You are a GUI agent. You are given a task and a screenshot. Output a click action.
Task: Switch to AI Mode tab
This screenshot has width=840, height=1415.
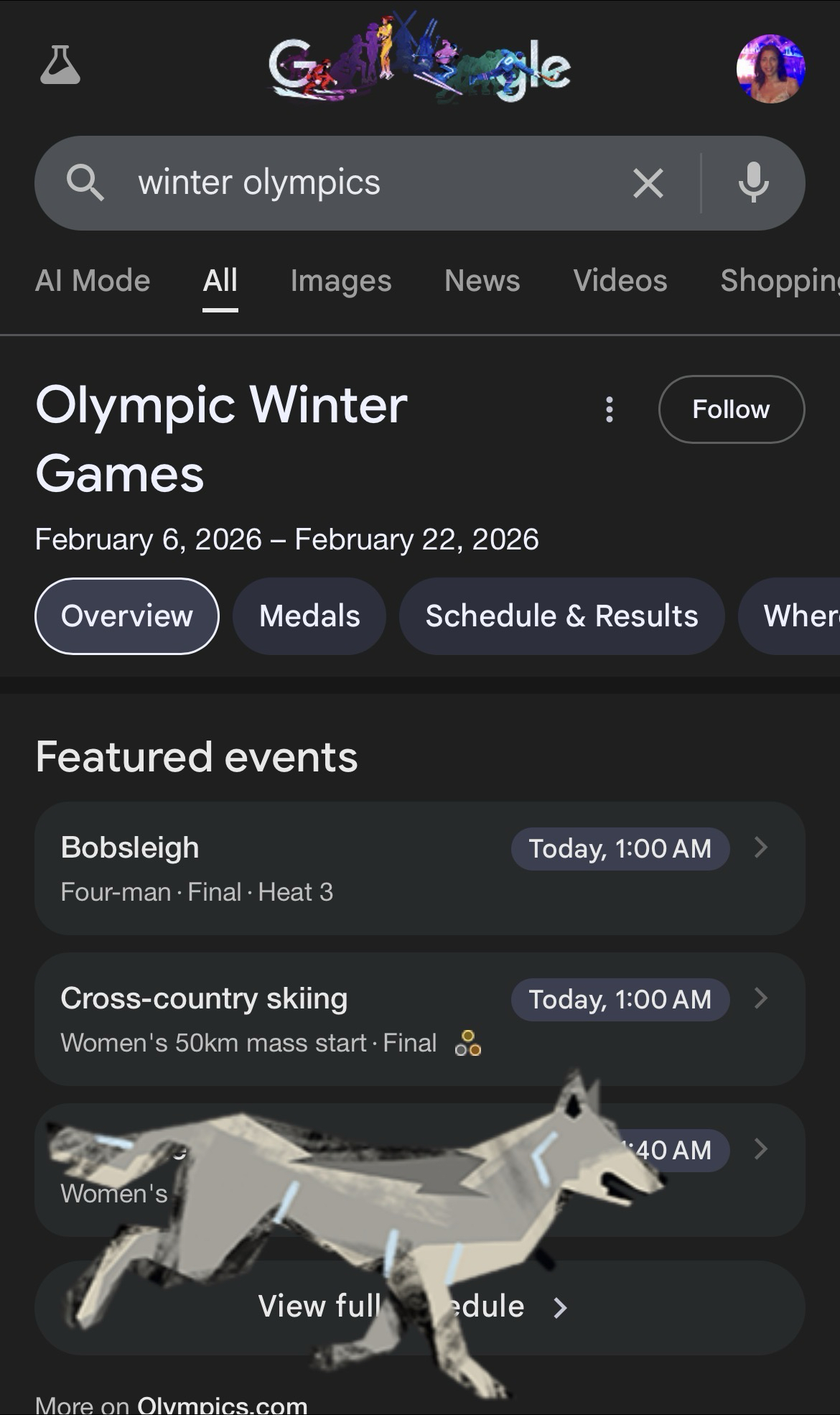[93, 281]
